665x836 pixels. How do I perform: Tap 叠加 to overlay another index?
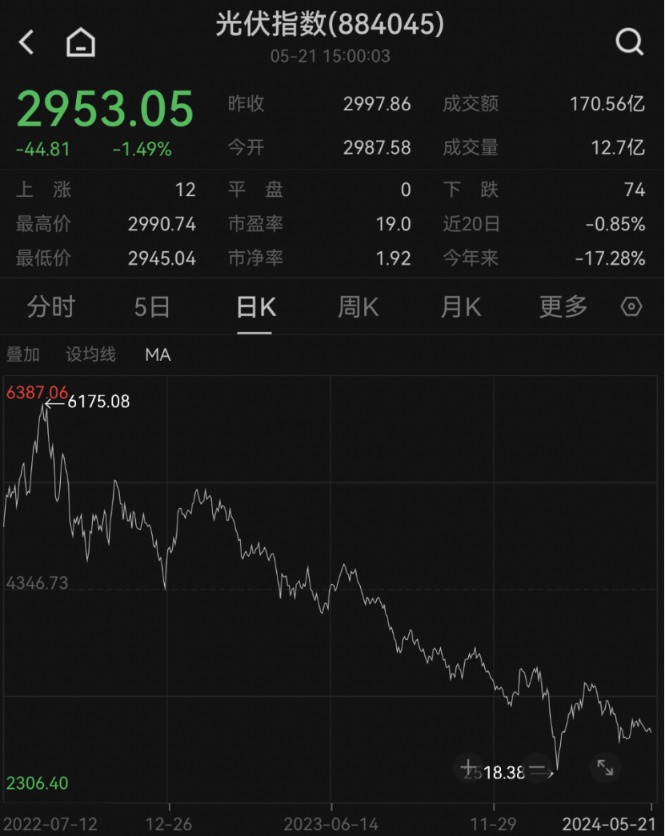tap(23, 355)
